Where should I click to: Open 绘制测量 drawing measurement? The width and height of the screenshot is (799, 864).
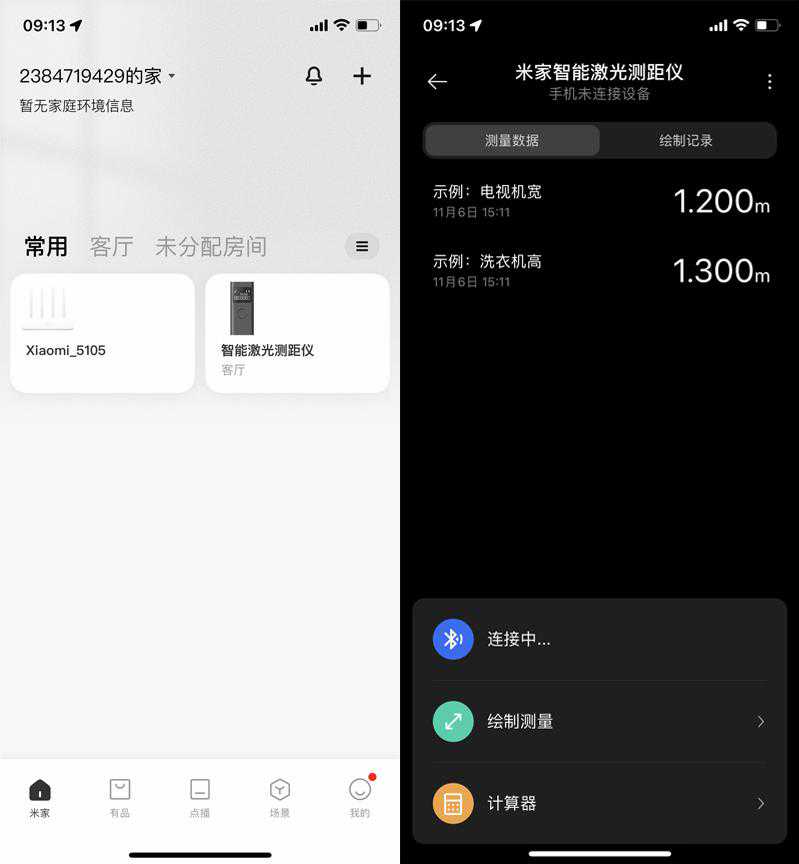pyautogui.click(x=600, y=721)
